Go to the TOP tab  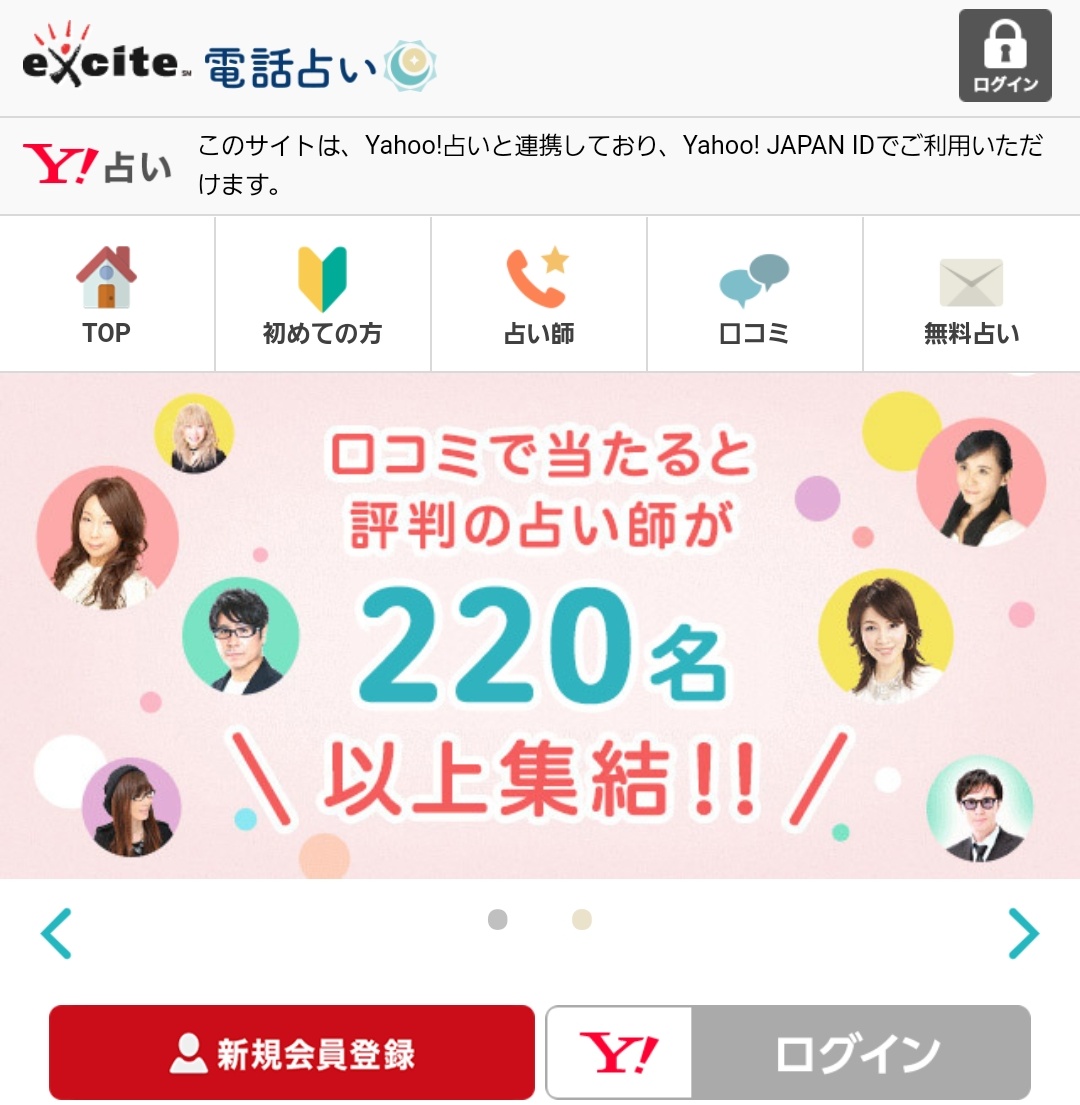pos(107,295)
